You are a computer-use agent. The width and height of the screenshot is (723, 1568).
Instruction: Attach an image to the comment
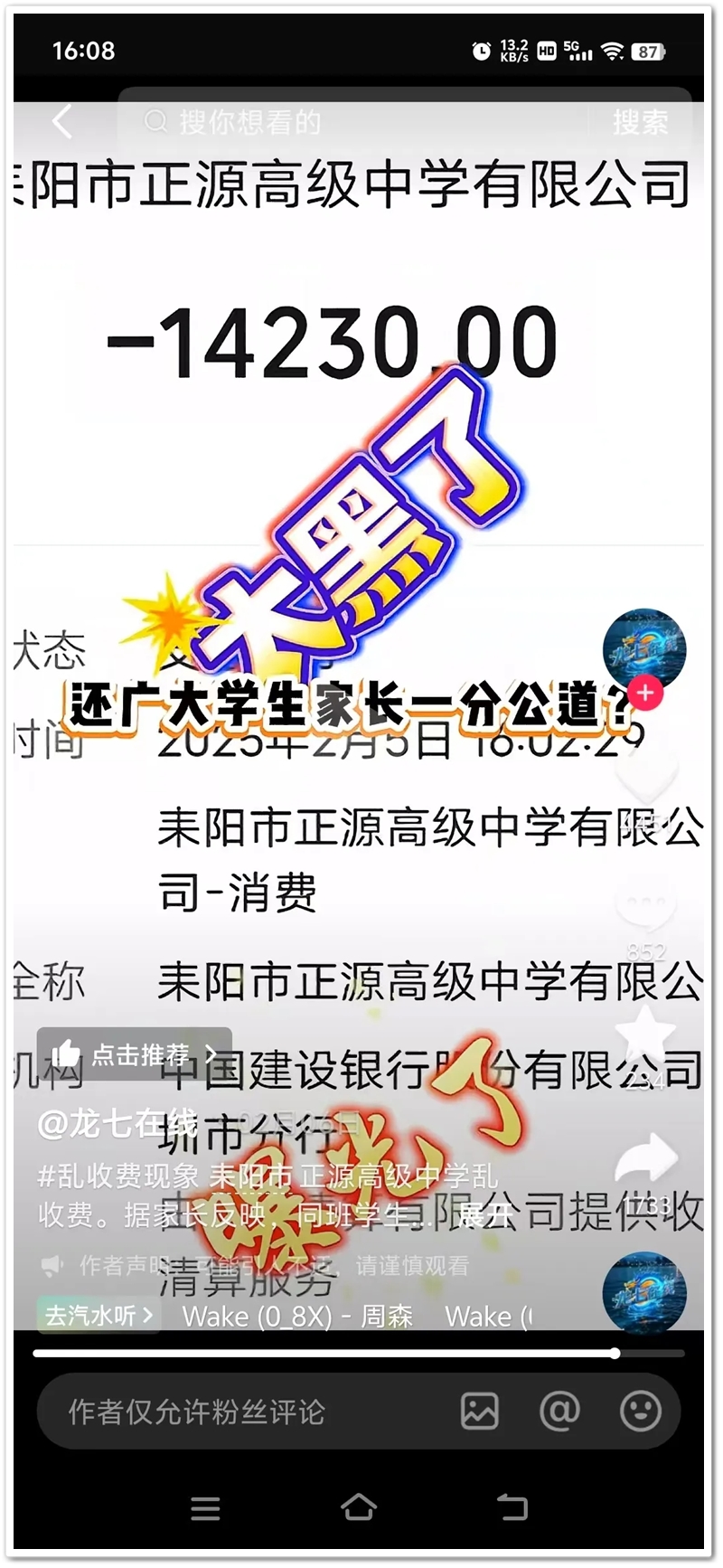tap(479, 1411)
